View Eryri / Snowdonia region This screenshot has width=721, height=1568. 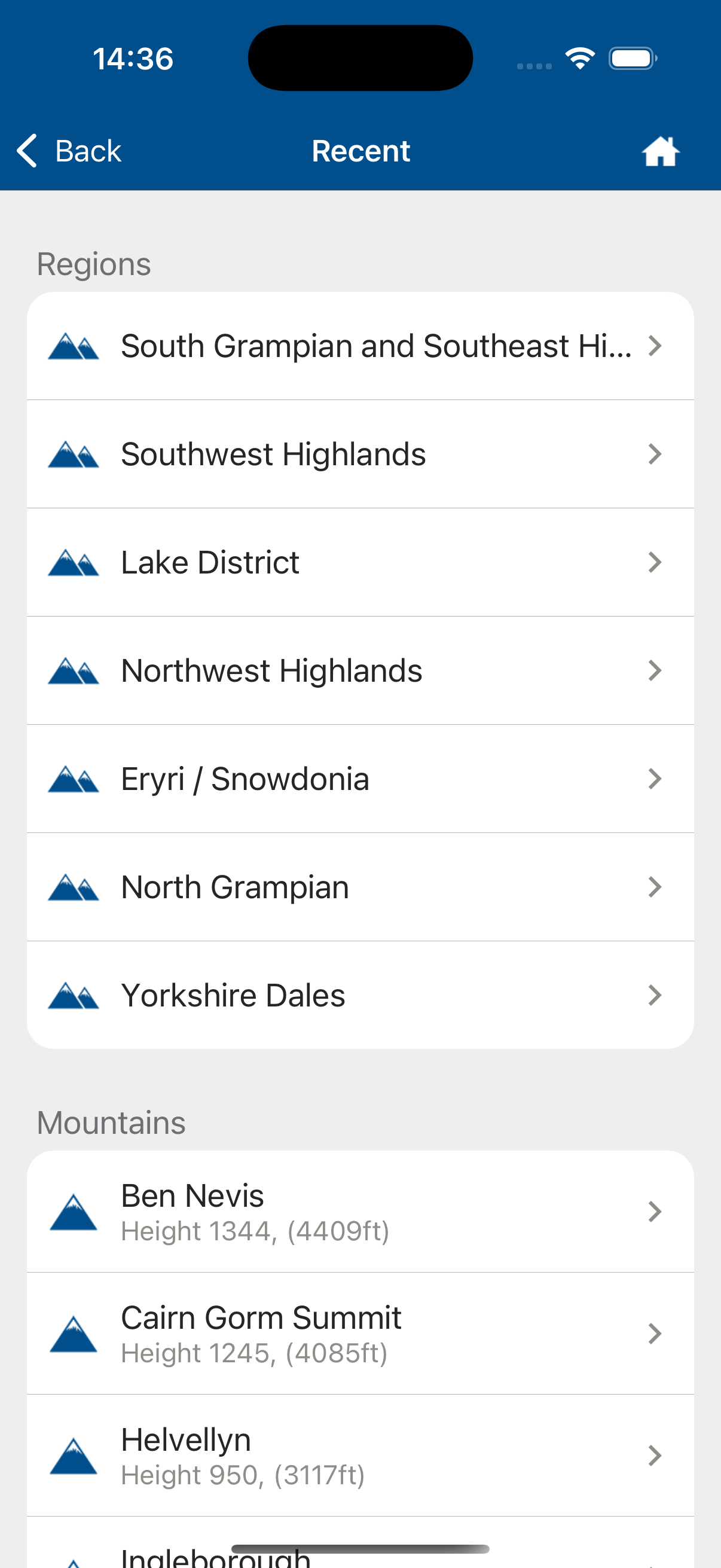click(x=360, y=779)
